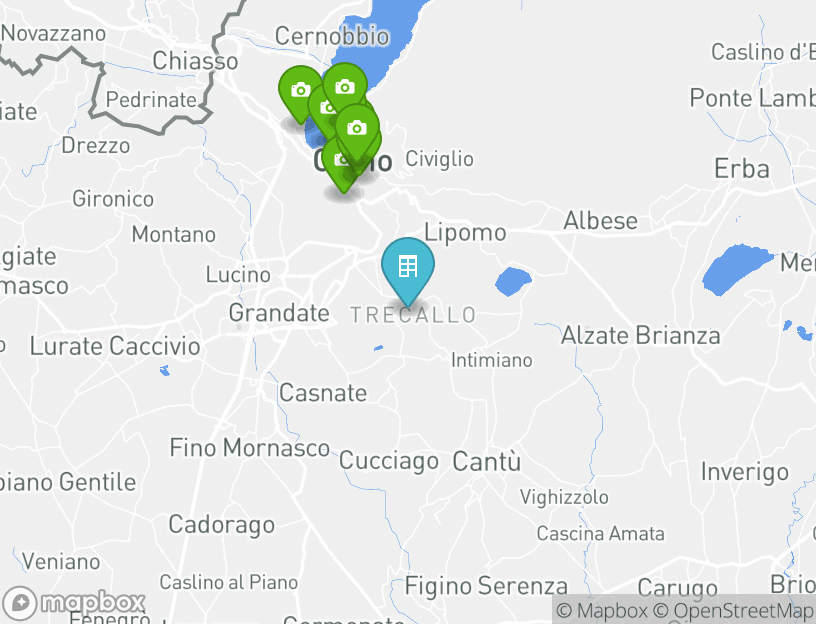Tap the frontmost camera marker beside Civiglio
The height and width of the screenshot is (624, 816).
[357, 128]
